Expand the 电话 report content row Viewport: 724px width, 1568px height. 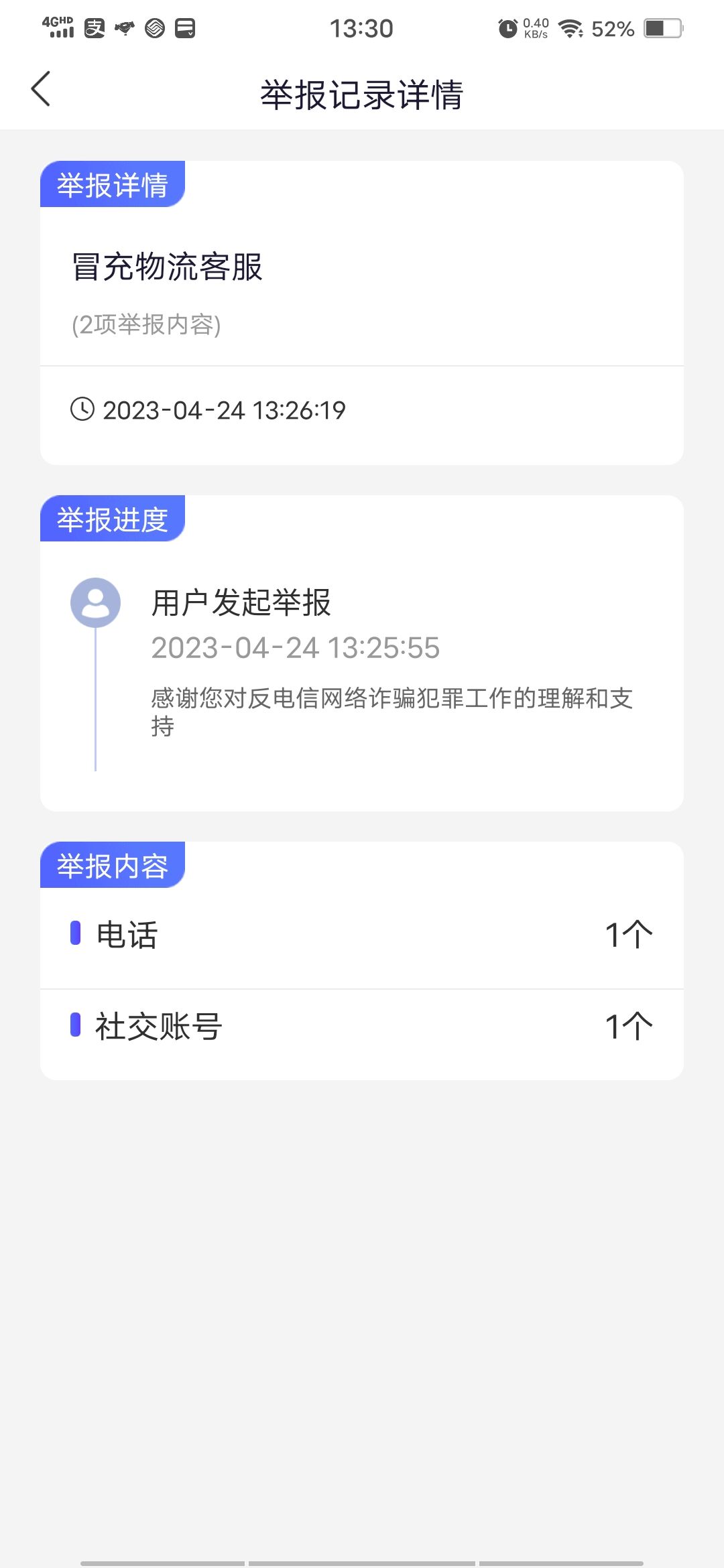(362, 935)
